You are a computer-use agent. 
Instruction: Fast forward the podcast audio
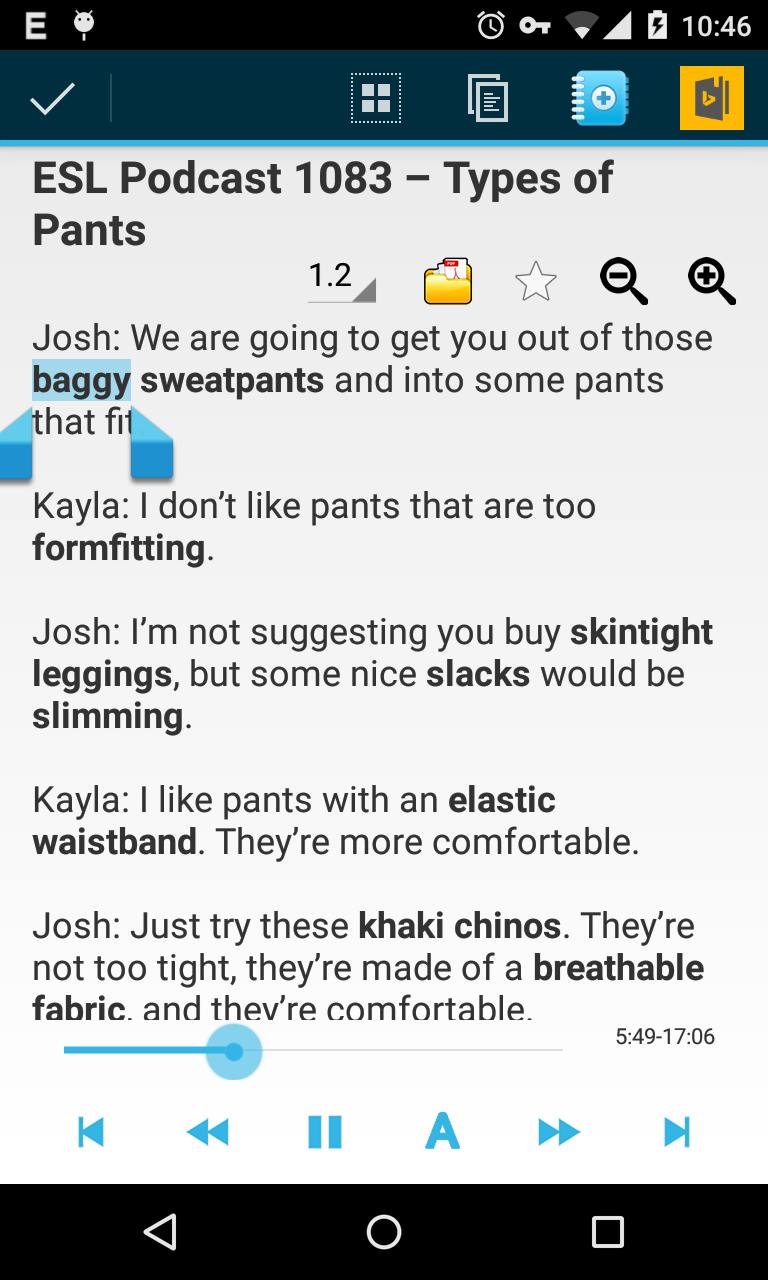(558, 1132)
